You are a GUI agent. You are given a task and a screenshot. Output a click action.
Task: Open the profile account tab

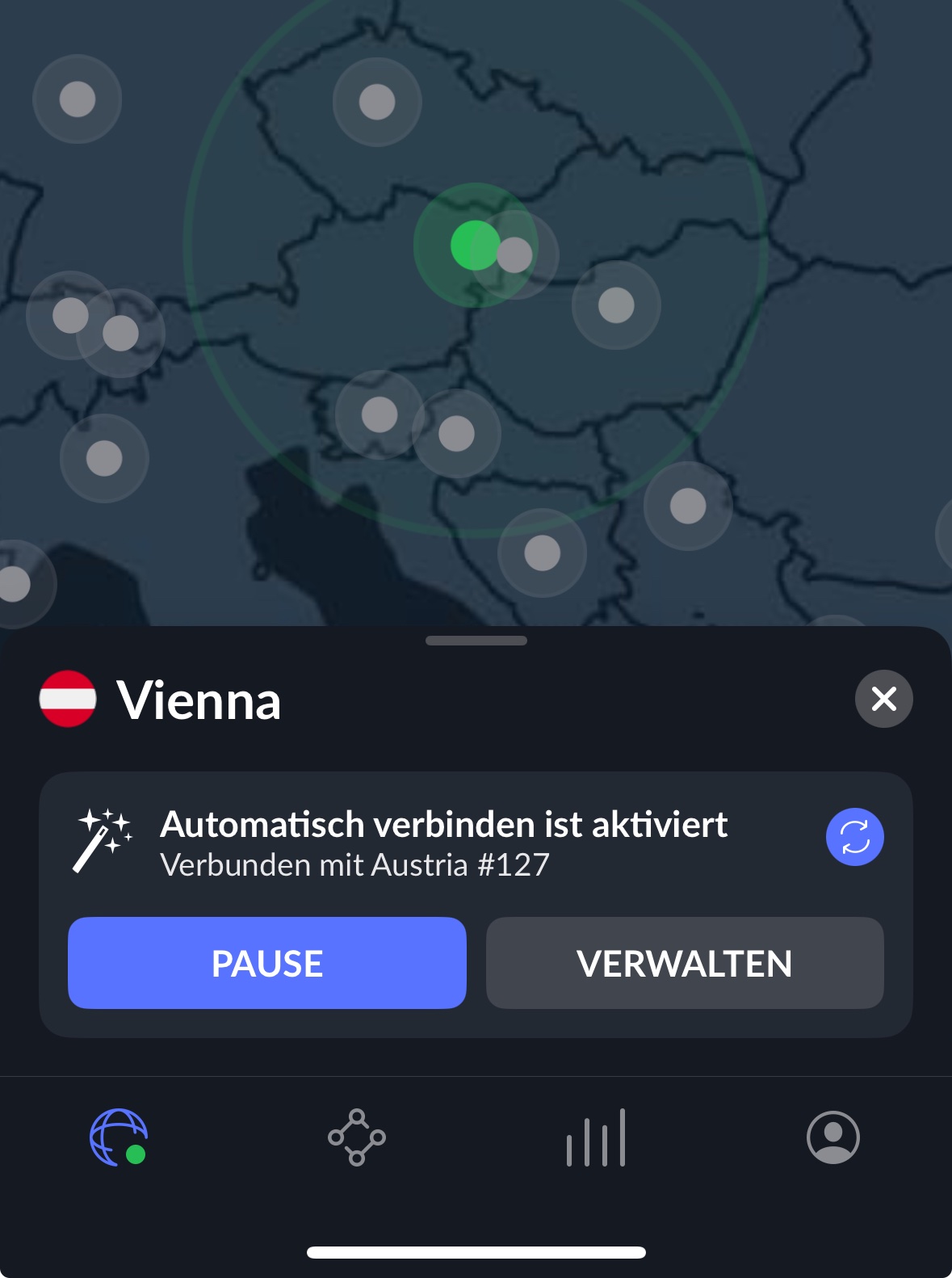[x=832, y=1137]
